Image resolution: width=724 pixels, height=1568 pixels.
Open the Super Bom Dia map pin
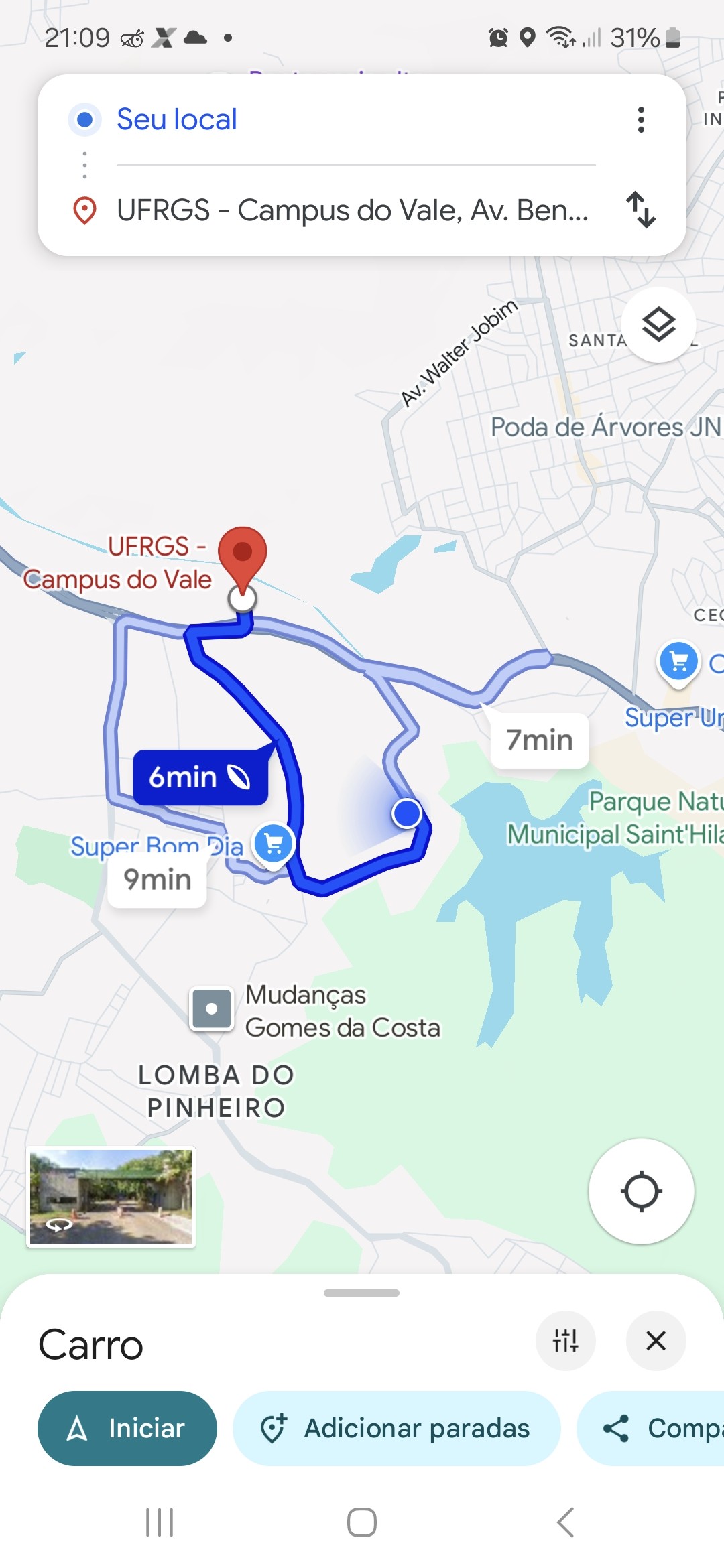coord(274,844)
